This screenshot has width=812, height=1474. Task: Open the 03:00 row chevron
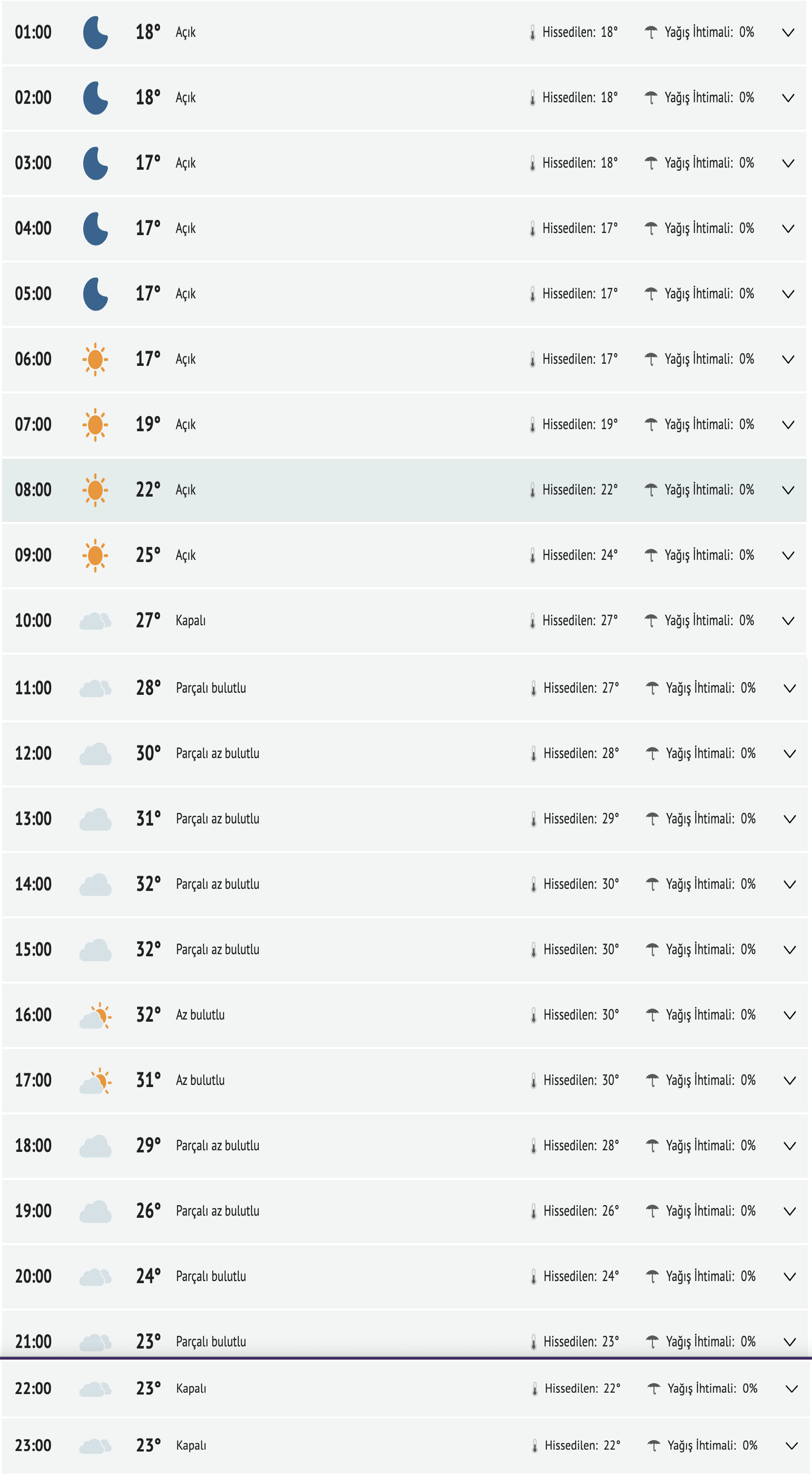pos(788,163)
